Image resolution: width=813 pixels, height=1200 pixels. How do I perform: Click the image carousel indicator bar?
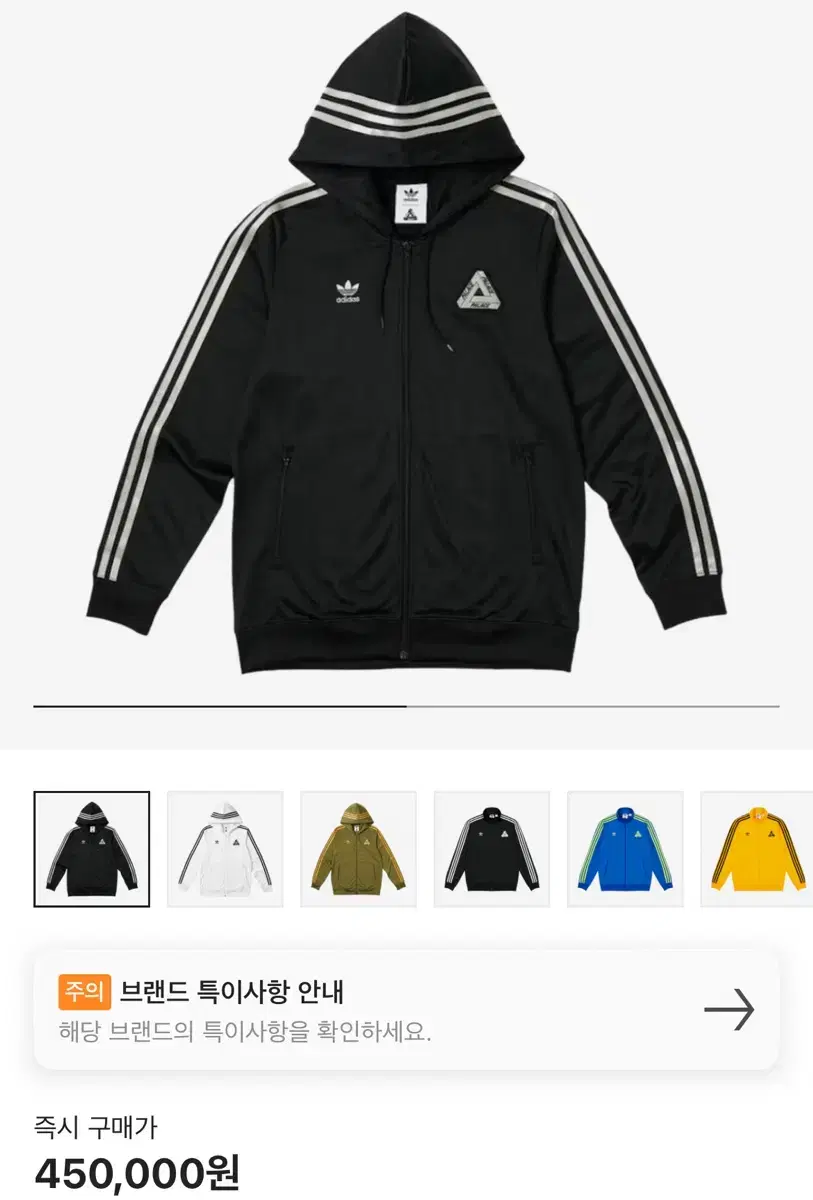[406, 710]
